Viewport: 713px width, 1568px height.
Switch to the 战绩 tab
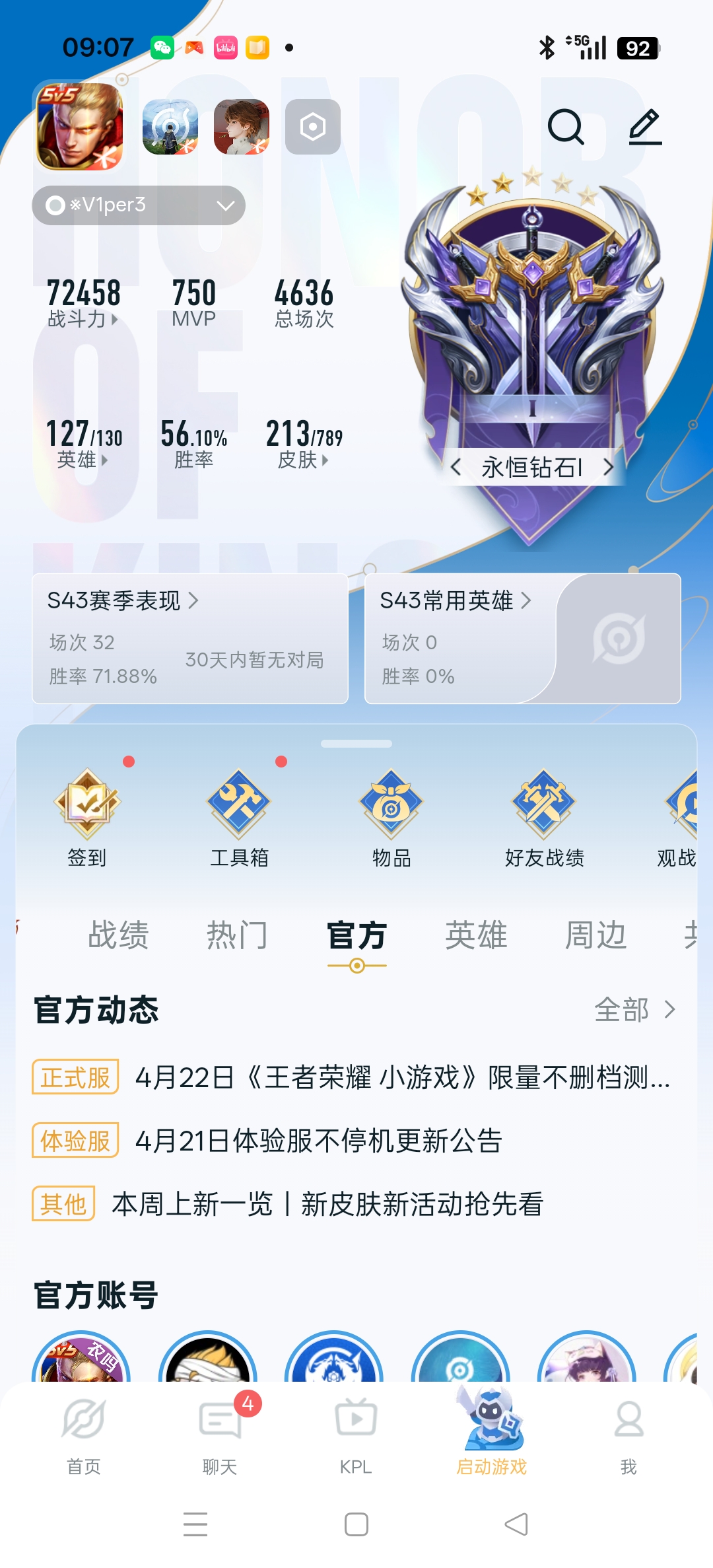coord(119,935)
